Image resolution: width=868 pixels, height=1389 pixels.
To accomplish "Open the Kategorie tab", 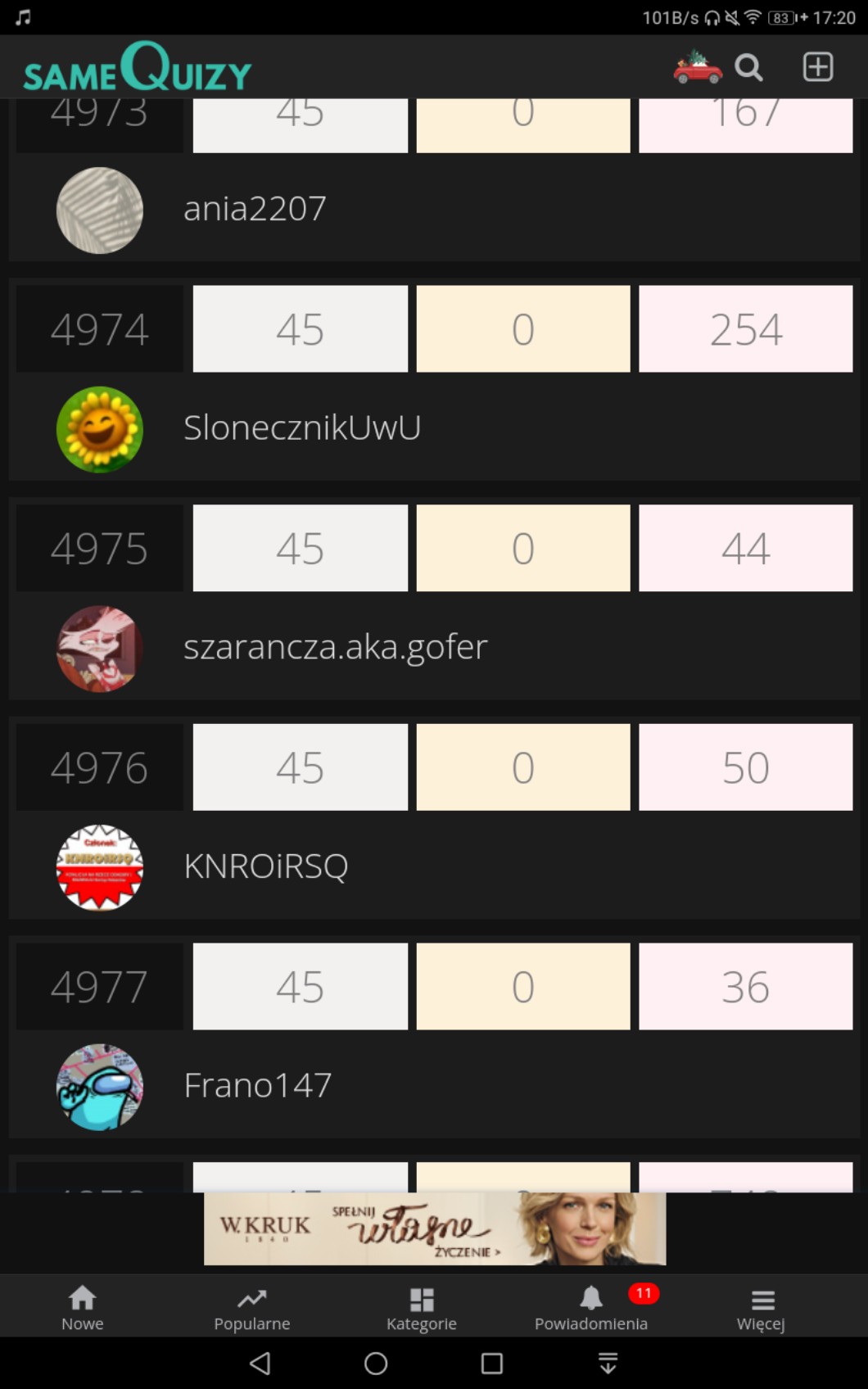I will pos(422,1307).
